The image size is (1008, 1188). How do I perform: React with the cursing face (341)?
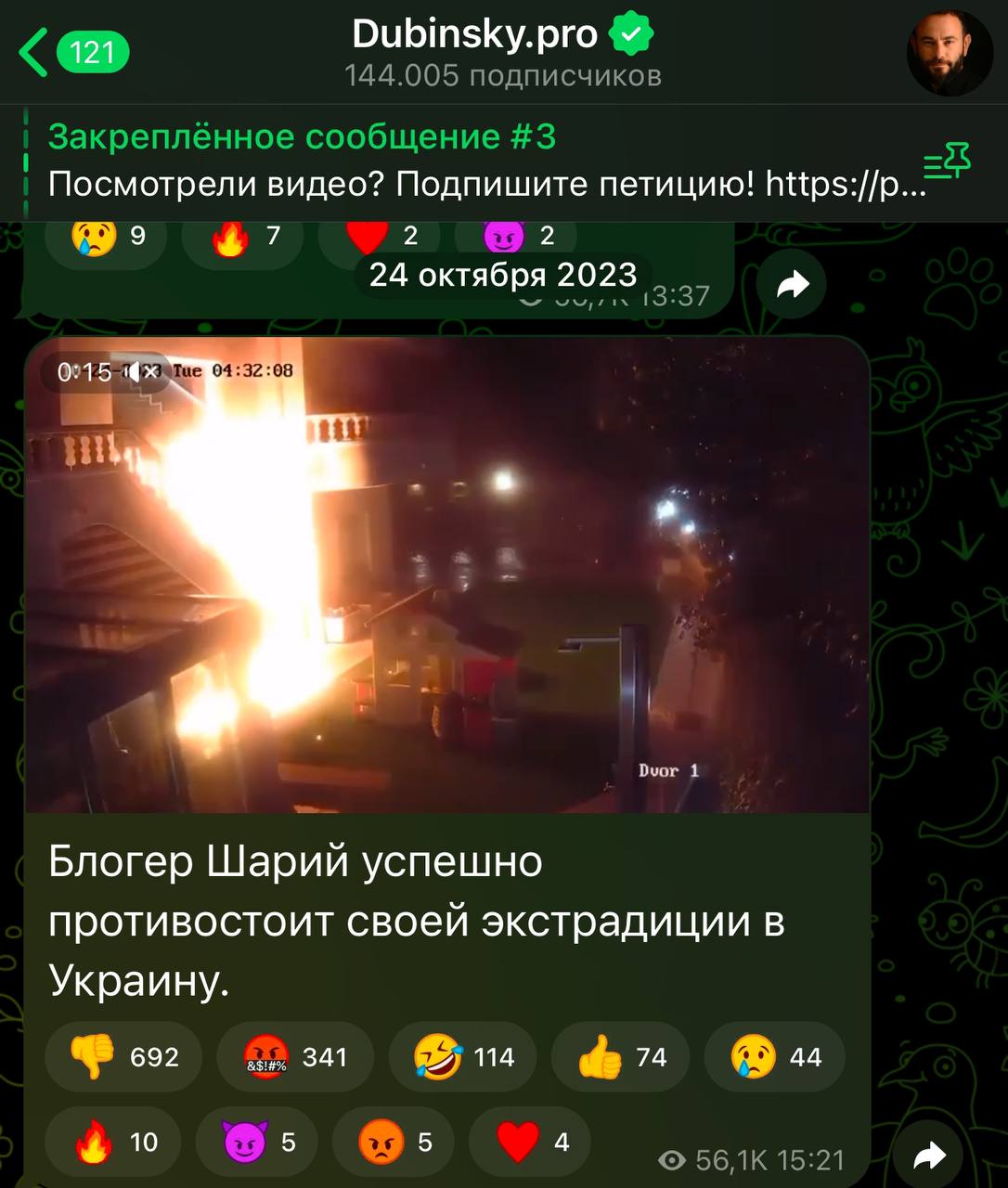pyautogui.click(x=294, y=1057)
